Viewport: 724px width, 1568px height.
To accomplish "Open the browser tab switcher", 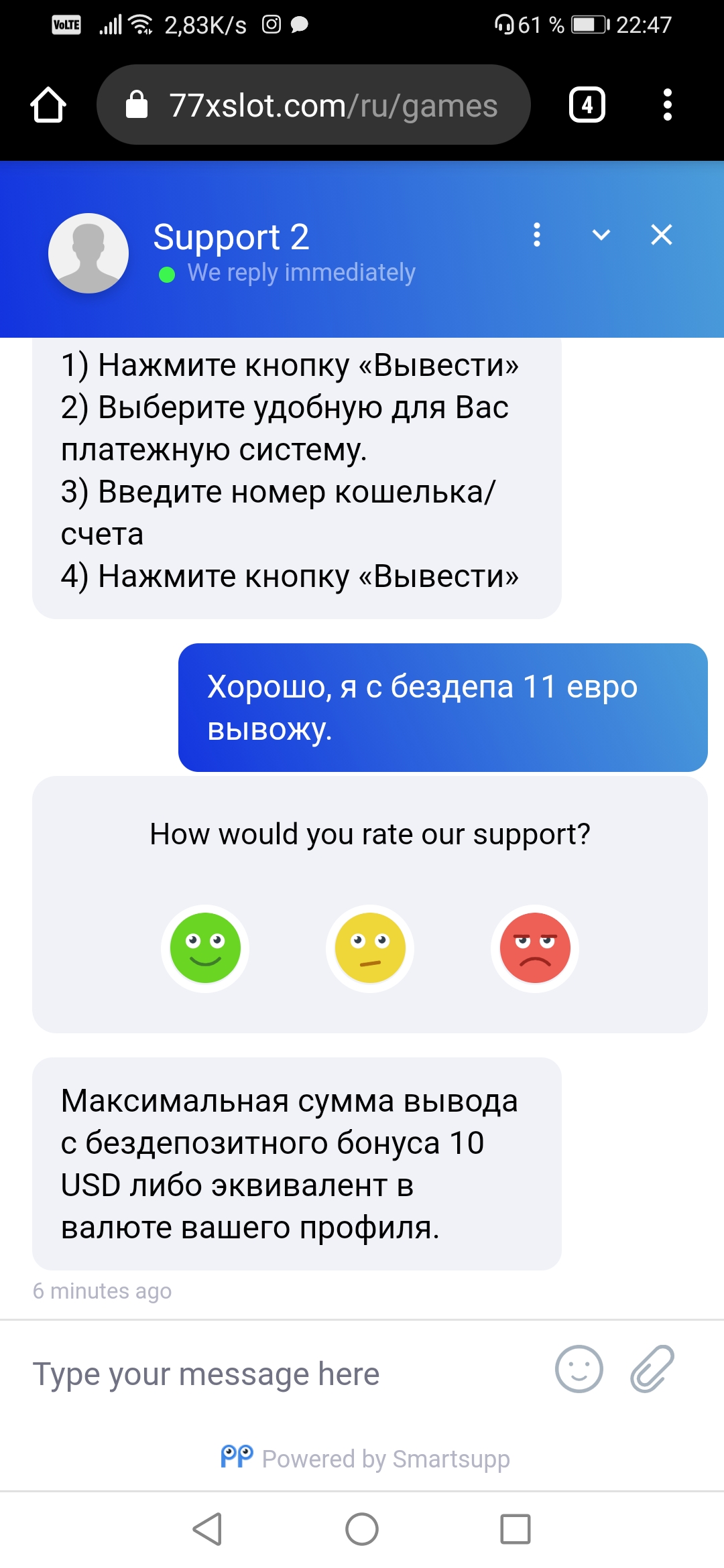I will click(x=587, y=105).
